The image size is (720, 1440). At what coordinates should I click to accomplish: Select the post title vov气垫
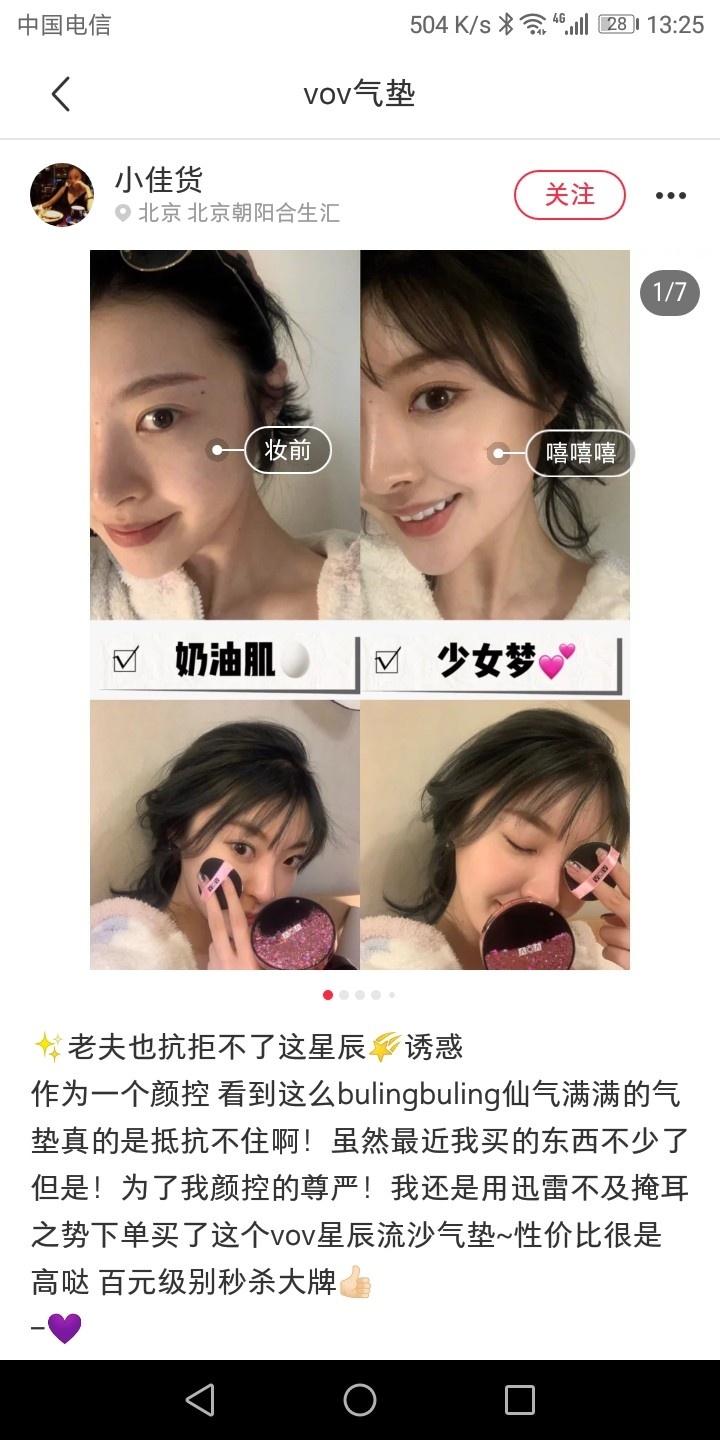point(360,93)
